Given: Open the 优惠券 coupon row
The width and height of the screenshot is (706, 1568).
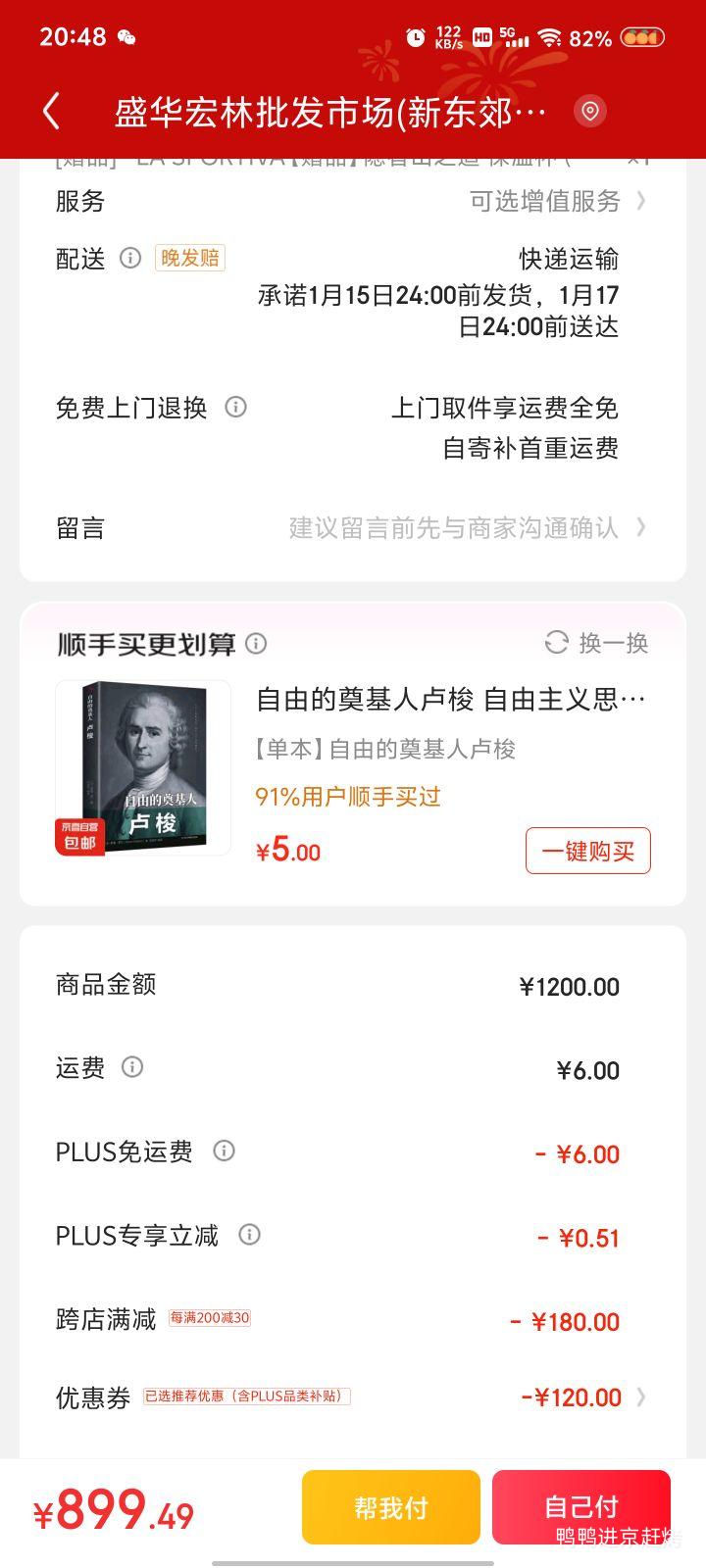Looking at the screenshot, I should click(353, 1397).
